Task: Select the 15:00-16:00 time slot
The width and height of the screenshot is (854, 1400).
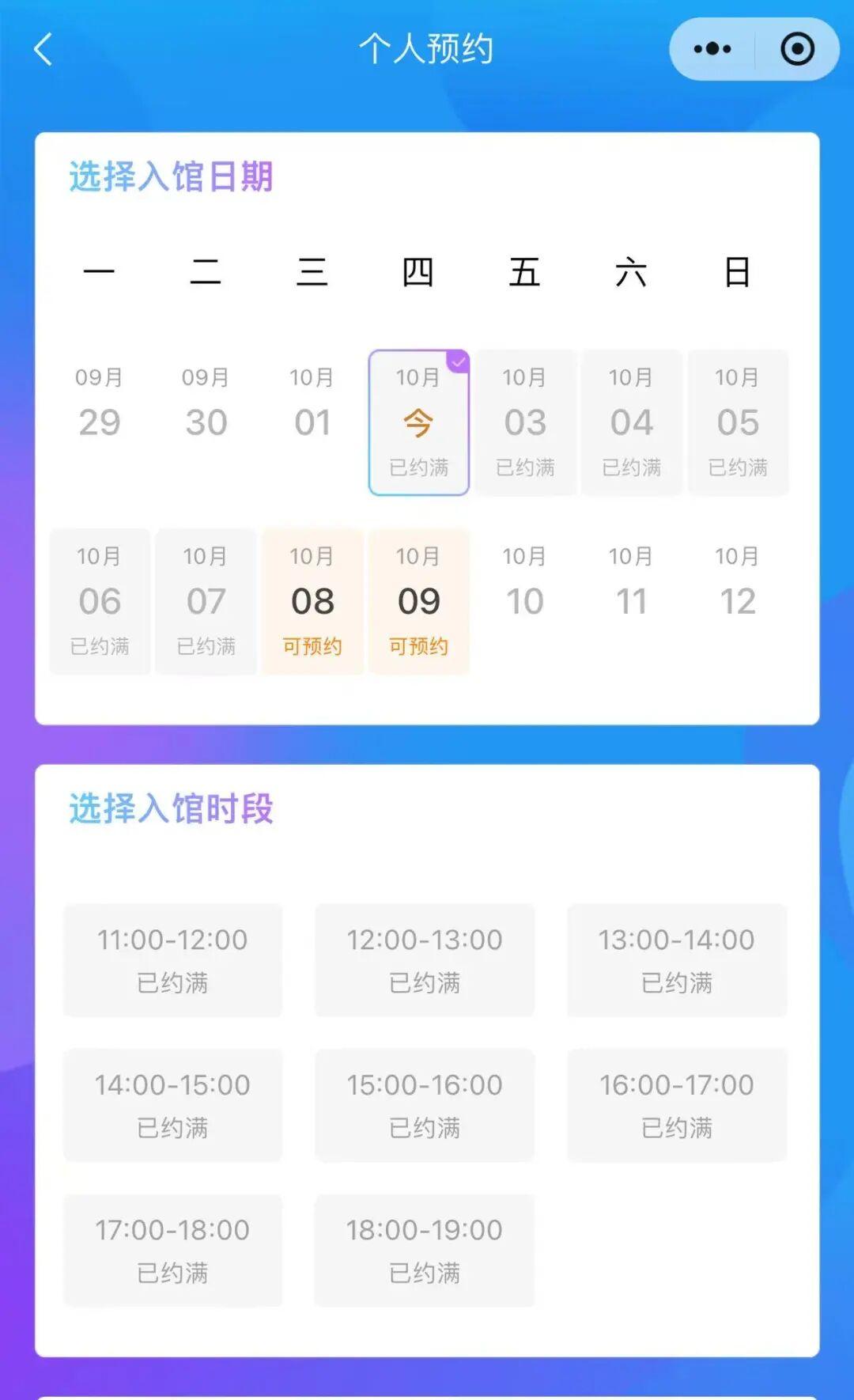Action: (x=425, y=1105)
